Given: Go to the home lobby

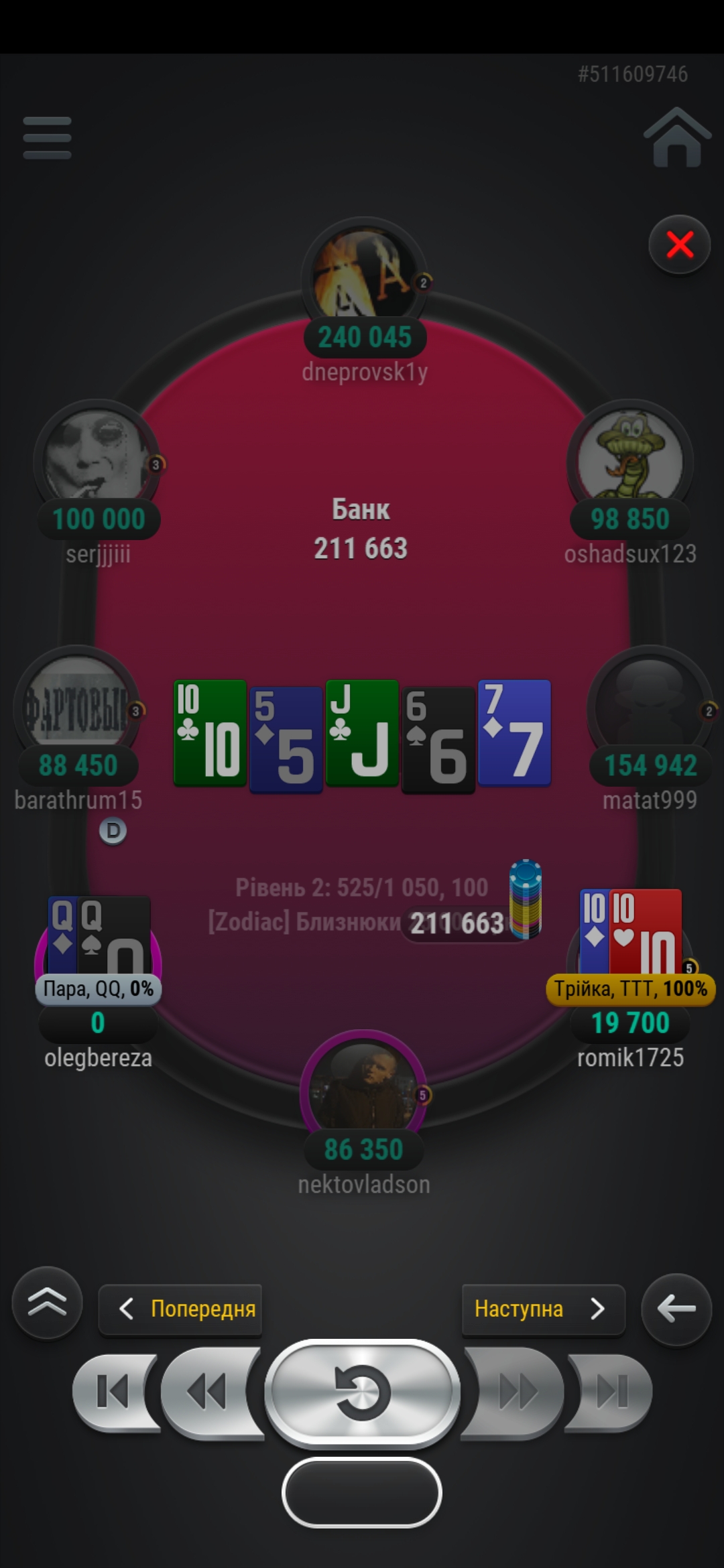Looking at the screenshot, I should [x=676, y=137].
